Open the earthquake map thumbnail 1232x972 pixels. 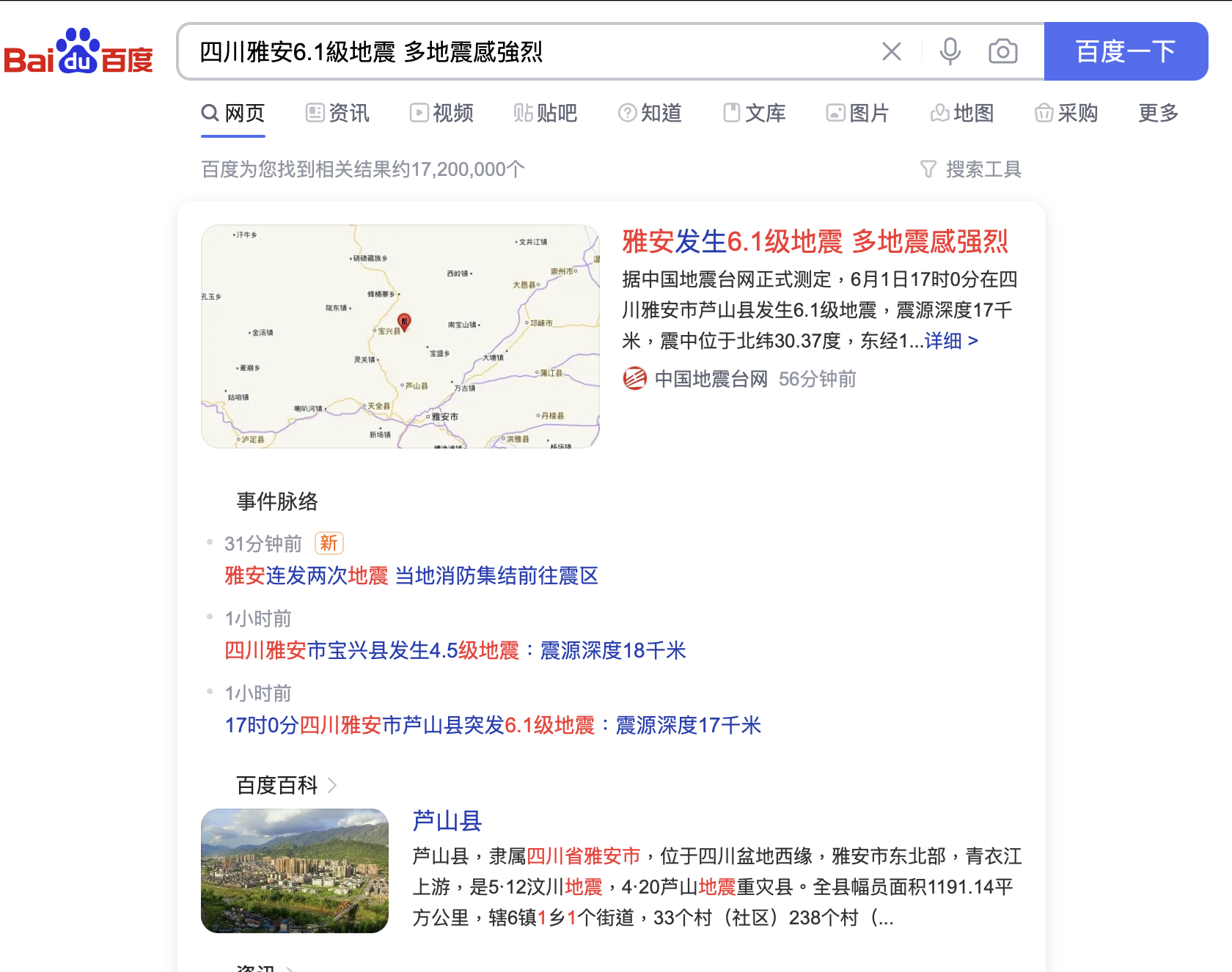[400, 336]
